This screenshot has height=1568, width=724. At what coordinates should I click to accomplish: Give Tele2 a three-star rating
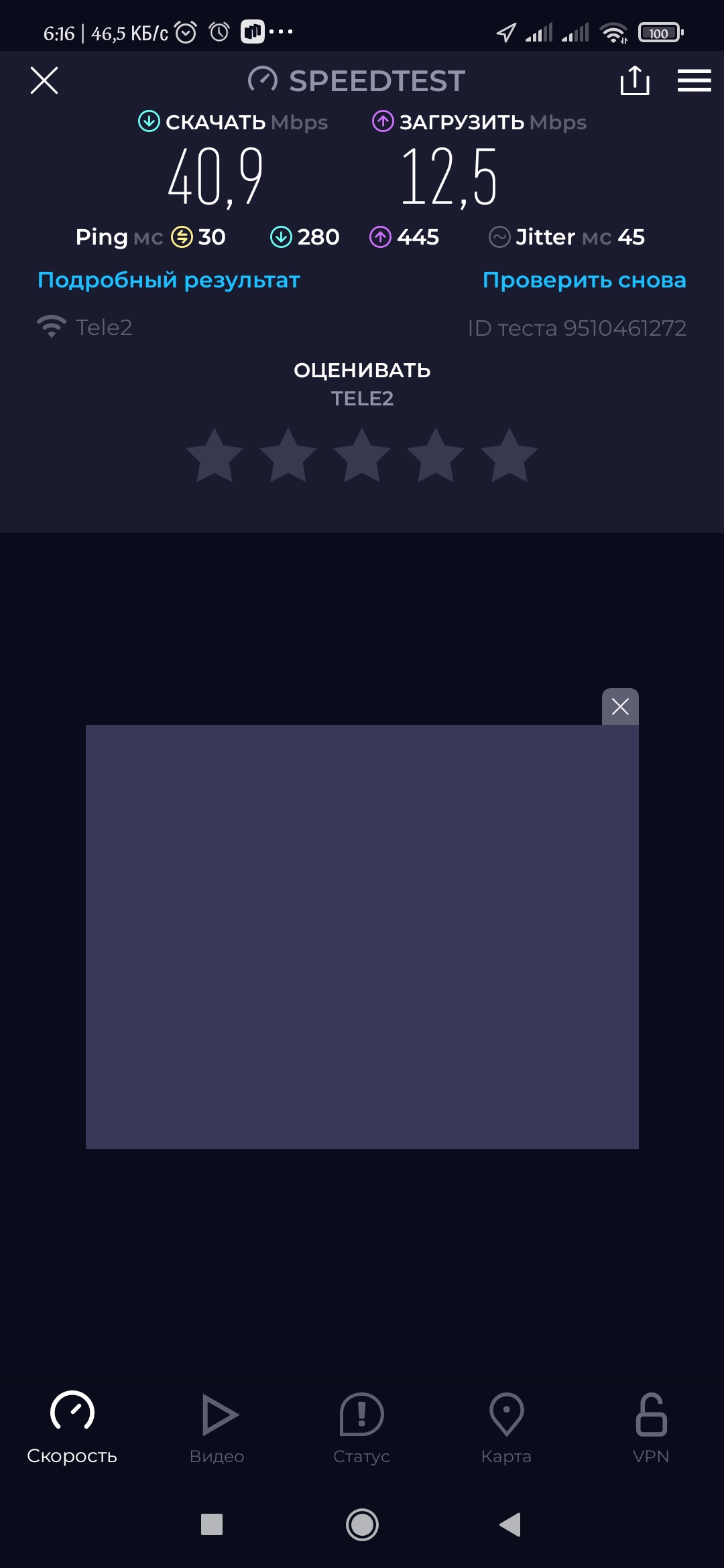(x=362, y=456)
